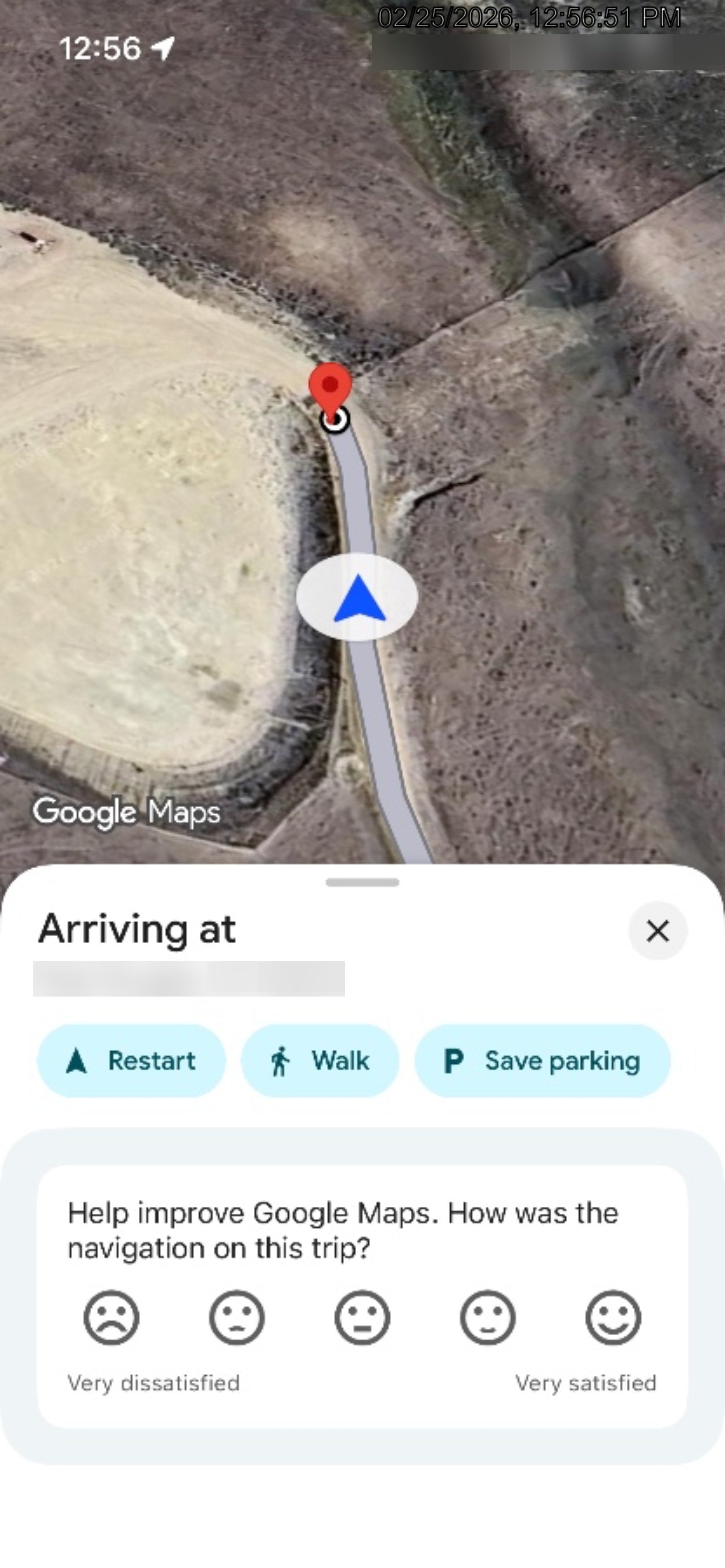Rate navigation as very dissatisfied face
The image size is (725, 1568).
pyautogui.click(x=112, y=1318)
